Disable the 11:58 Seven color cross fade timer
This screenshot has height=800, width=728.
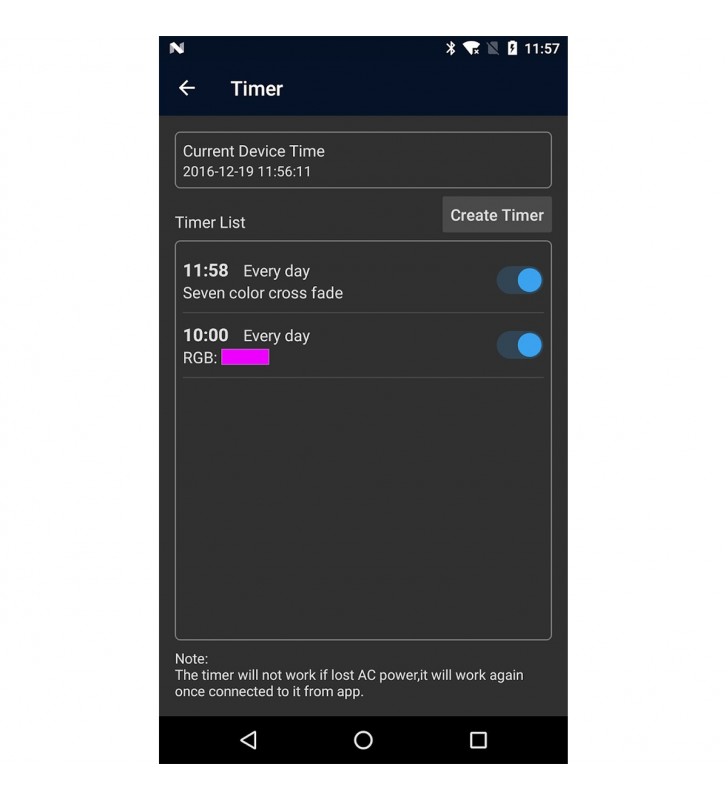[x=519, y=281]
